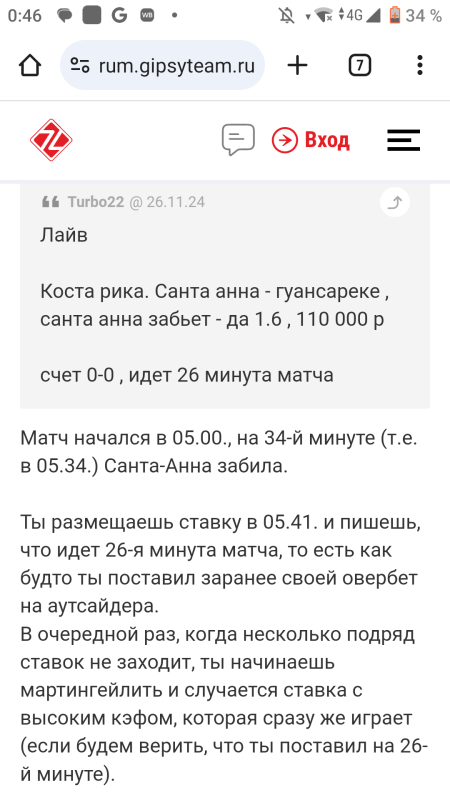Open the GipsyTeam site logo
Viewport: 450px width, 800px height.
[x=51, y=140]
